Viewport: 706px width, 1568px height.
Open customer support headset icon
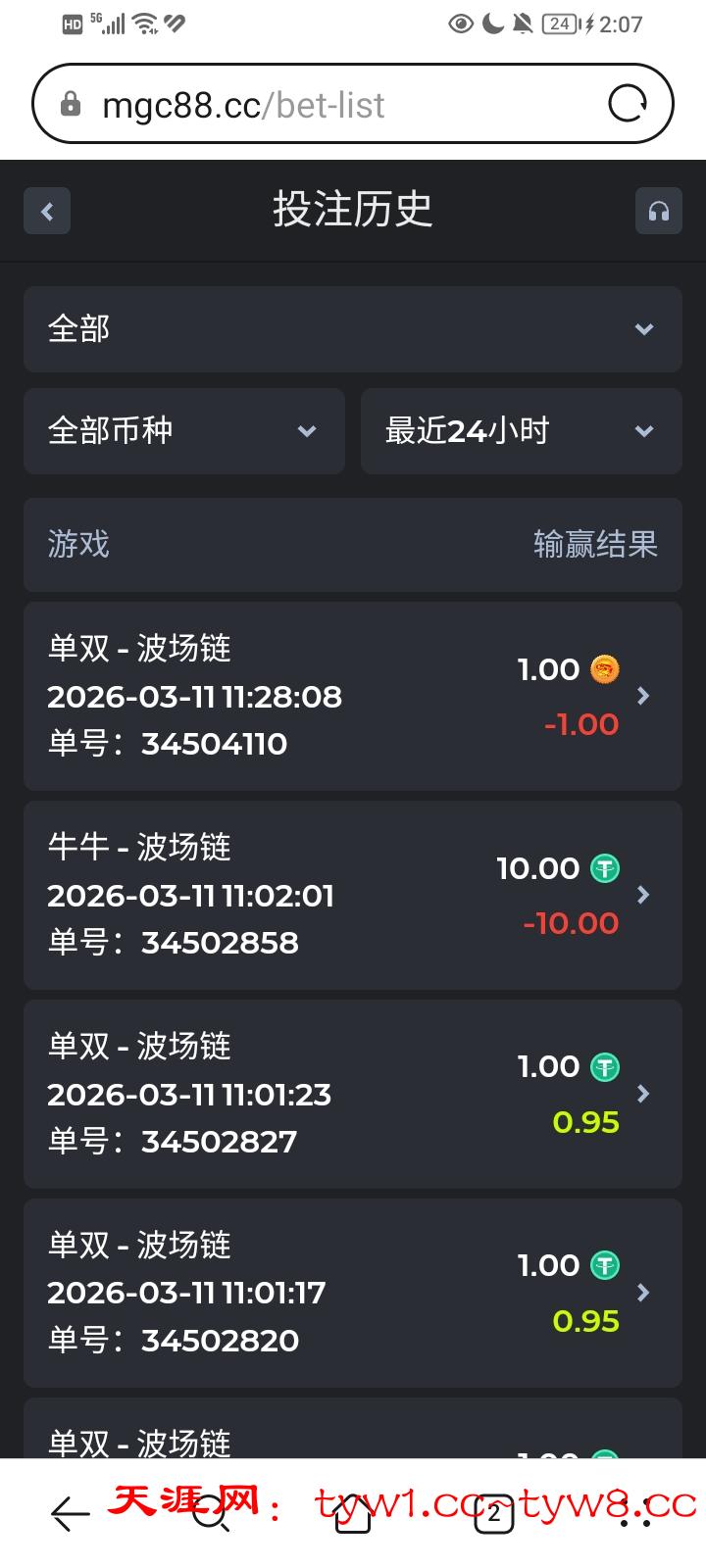tap(658, 211)
